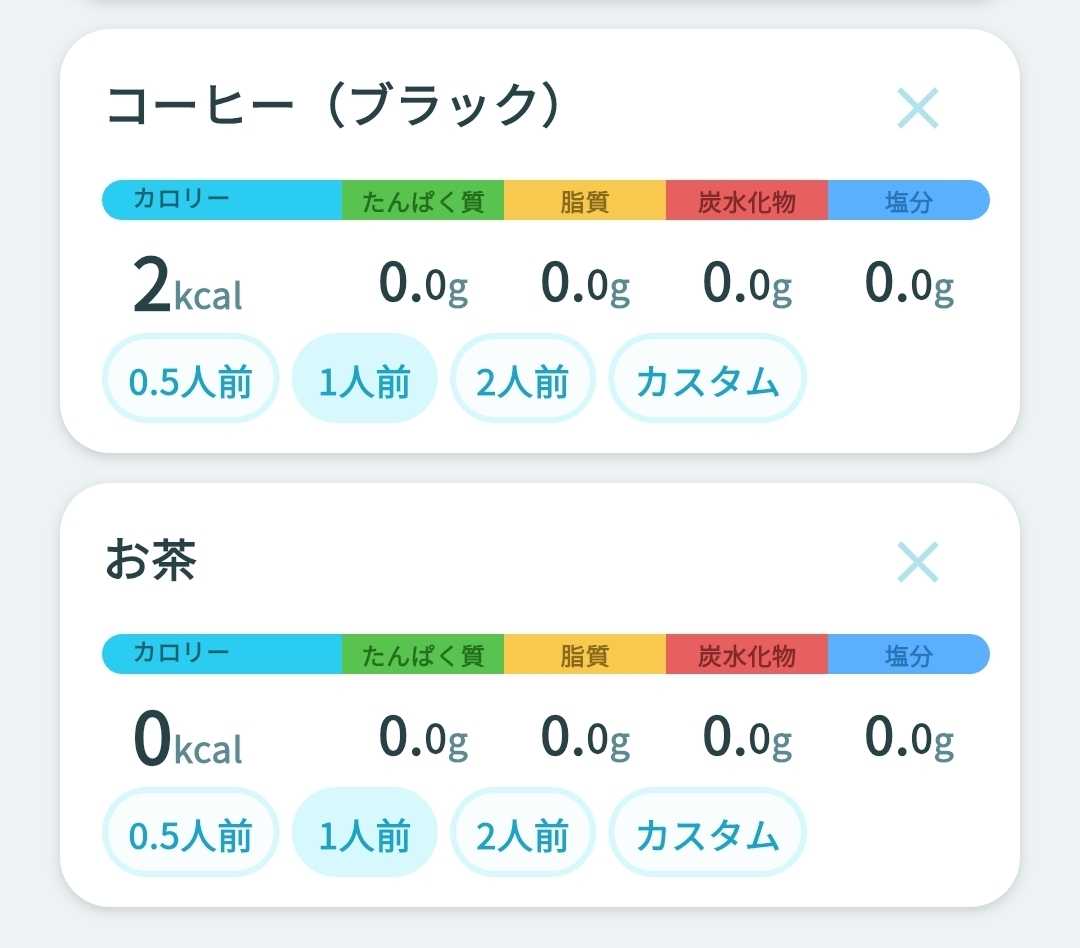Viewport: 1080px width, 948px height.
Task: Choose 1人前 for コーヒー（ブラック）
Action: [x=364, y=378]
